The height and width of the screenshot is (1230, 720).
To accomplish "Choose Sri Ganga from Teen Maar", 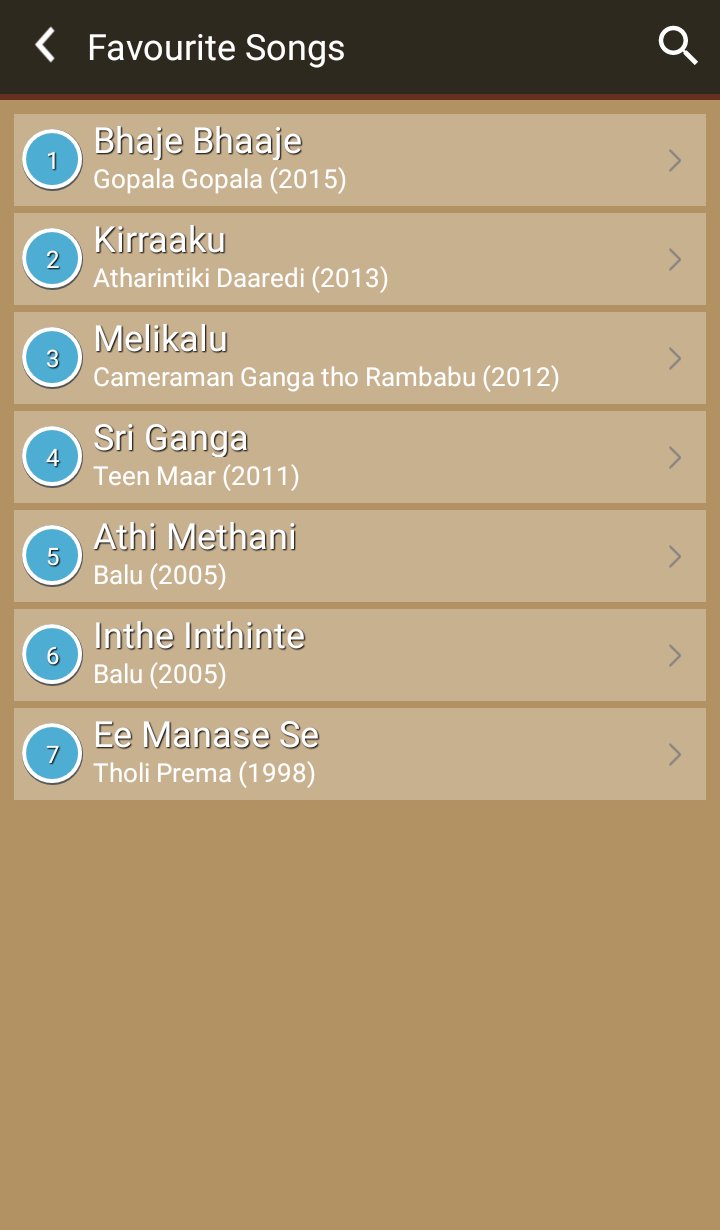I will click(x=360, y=457).
